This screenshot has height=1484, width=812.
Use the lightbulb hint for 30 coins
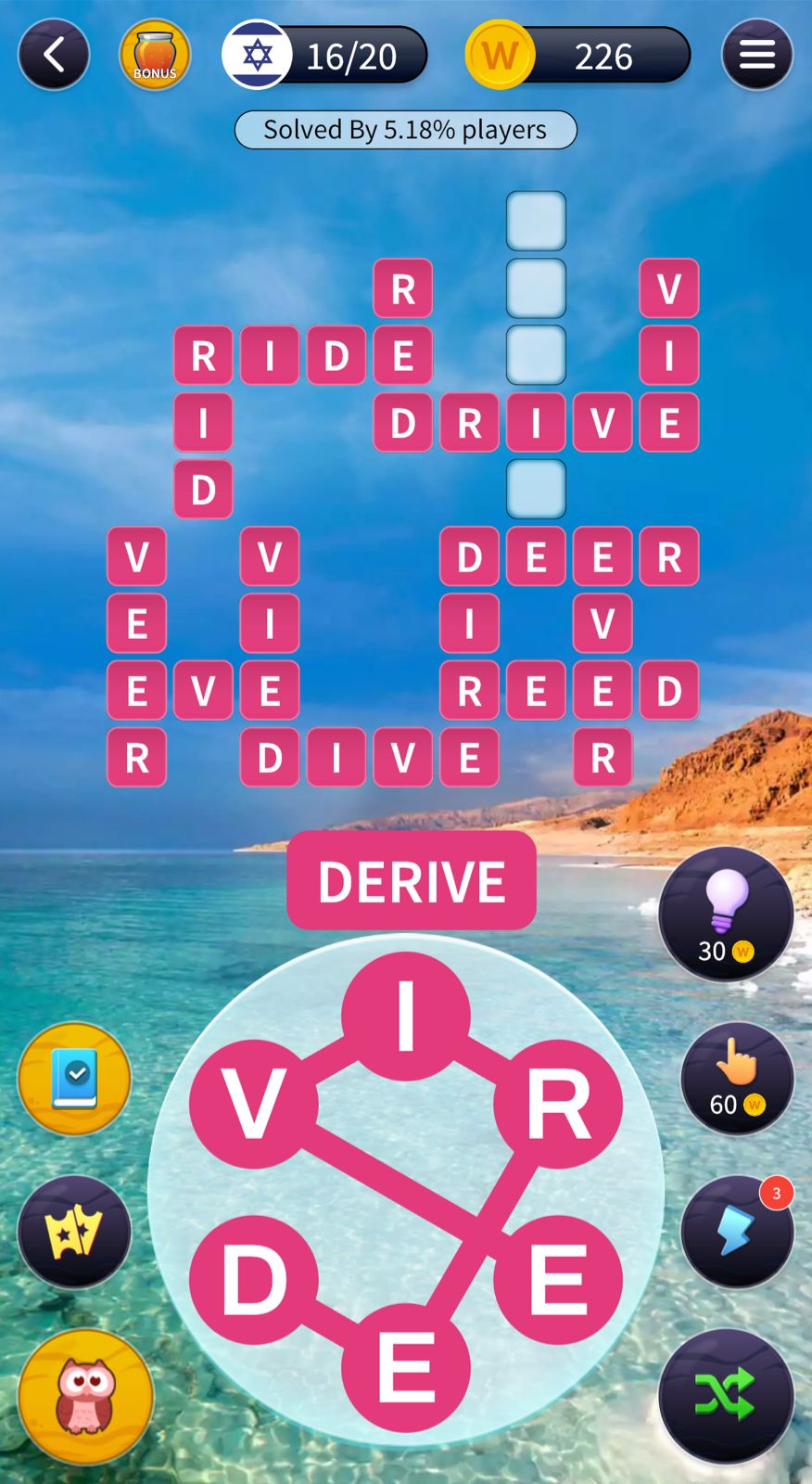click(x=726, y=914)
